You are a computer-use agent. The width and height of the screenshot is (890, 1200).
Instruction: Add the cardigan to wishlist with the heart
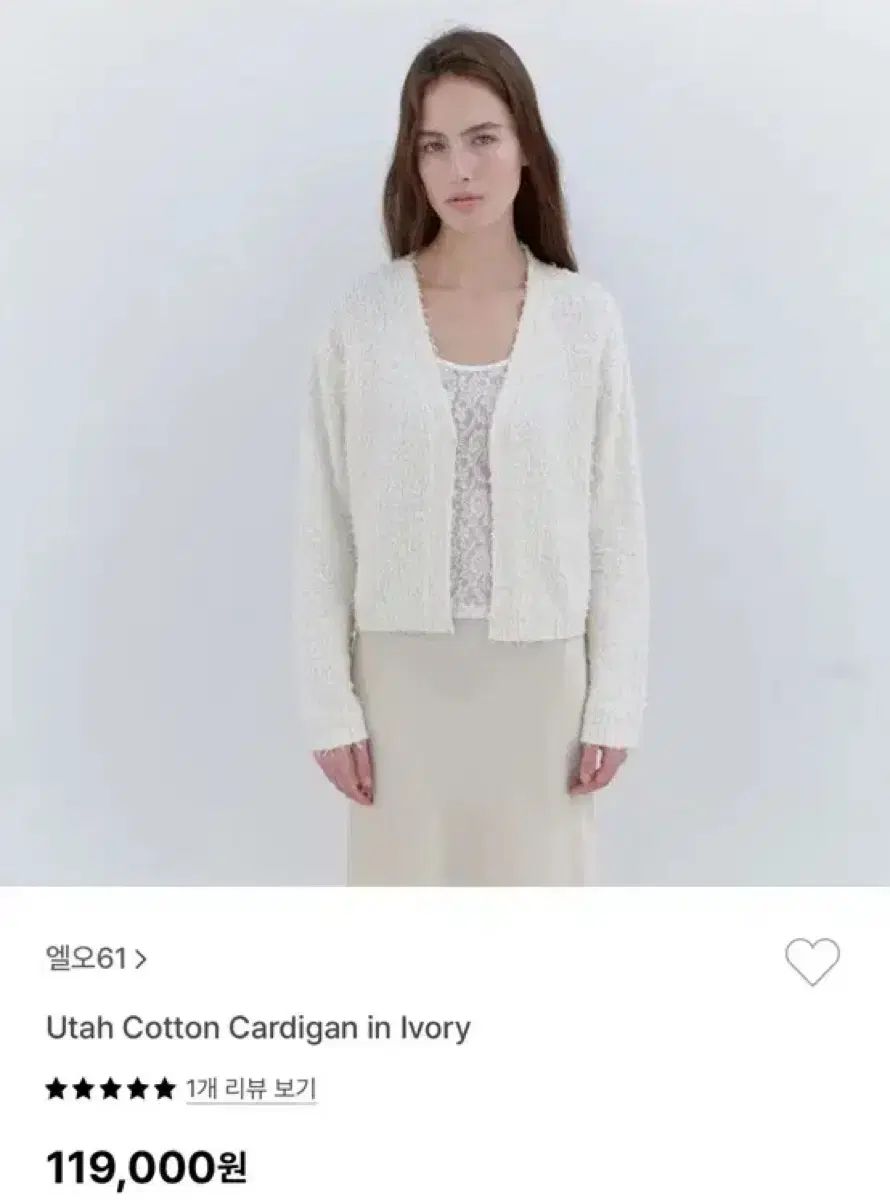pyautogui.click(x=812, y=962)
